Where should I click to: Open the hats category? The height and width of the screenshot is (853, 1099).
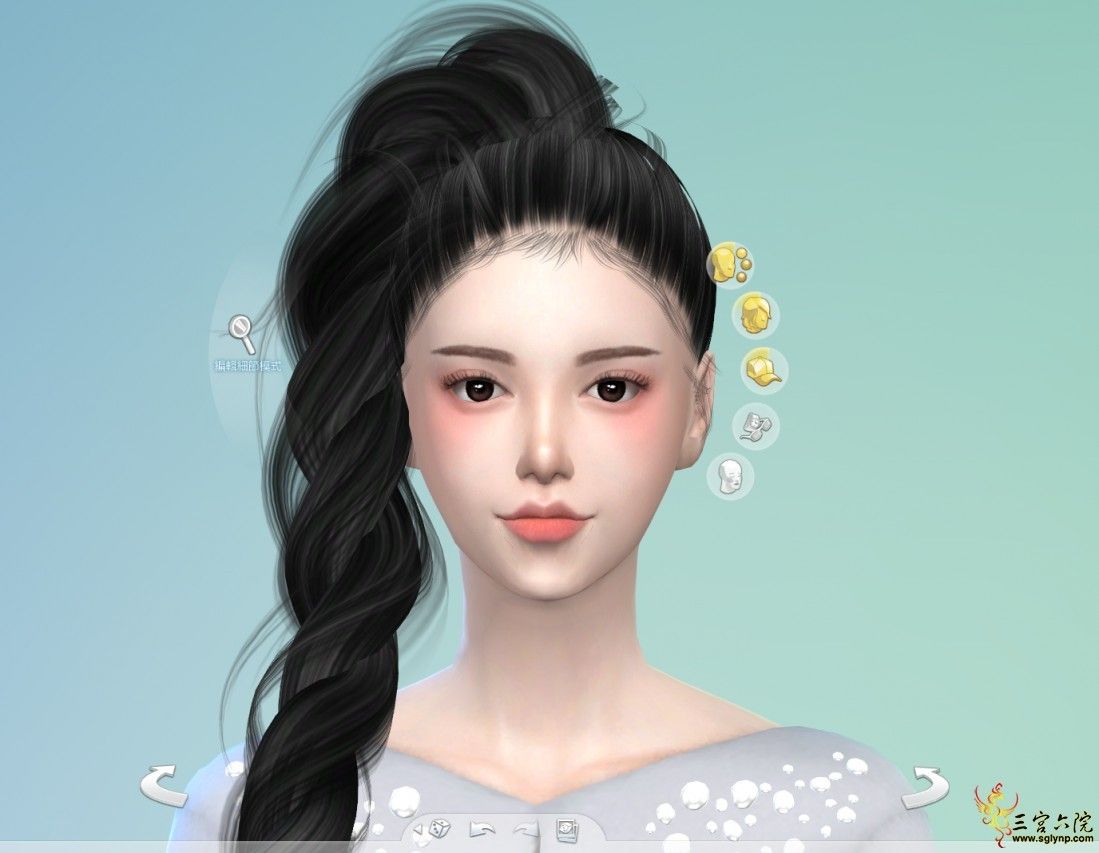pyautogui.click(x=763, y=370)
